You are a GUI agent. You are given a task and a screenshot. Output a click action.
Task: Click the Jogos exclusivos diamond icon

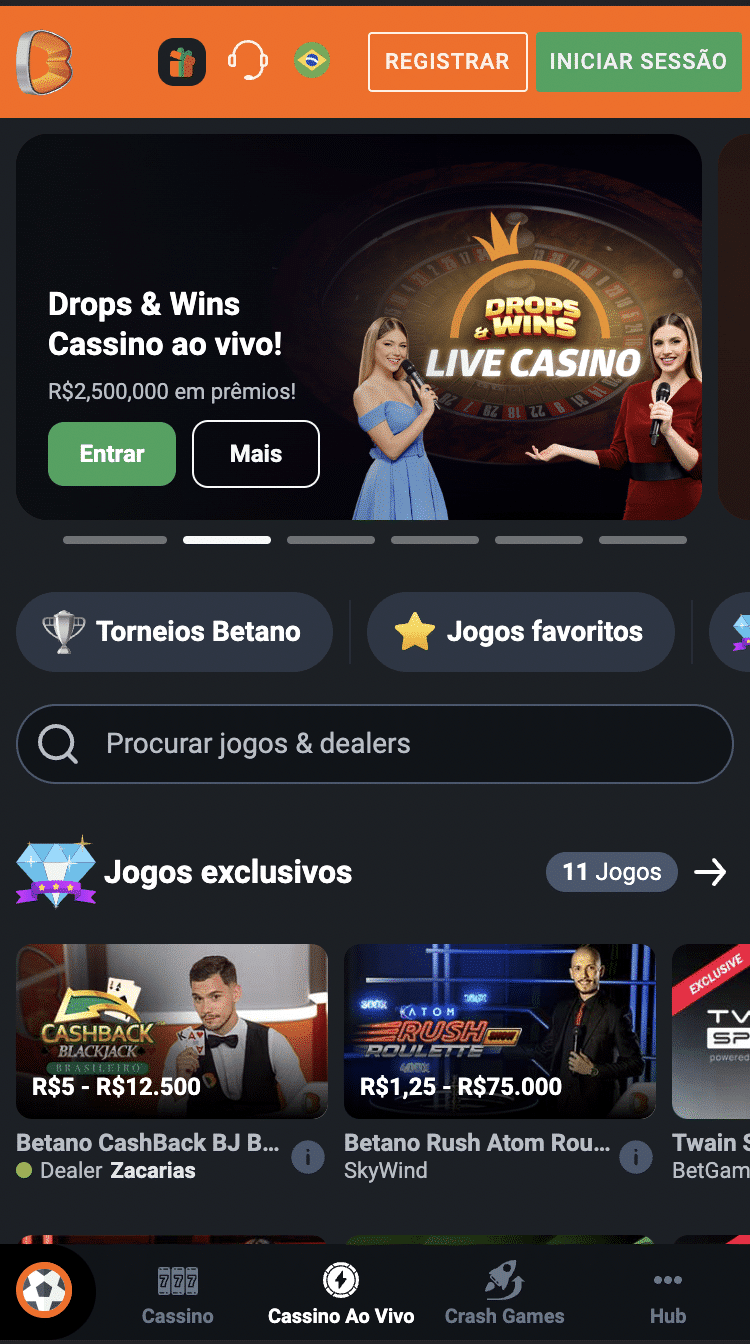click(x=57, y=871)
